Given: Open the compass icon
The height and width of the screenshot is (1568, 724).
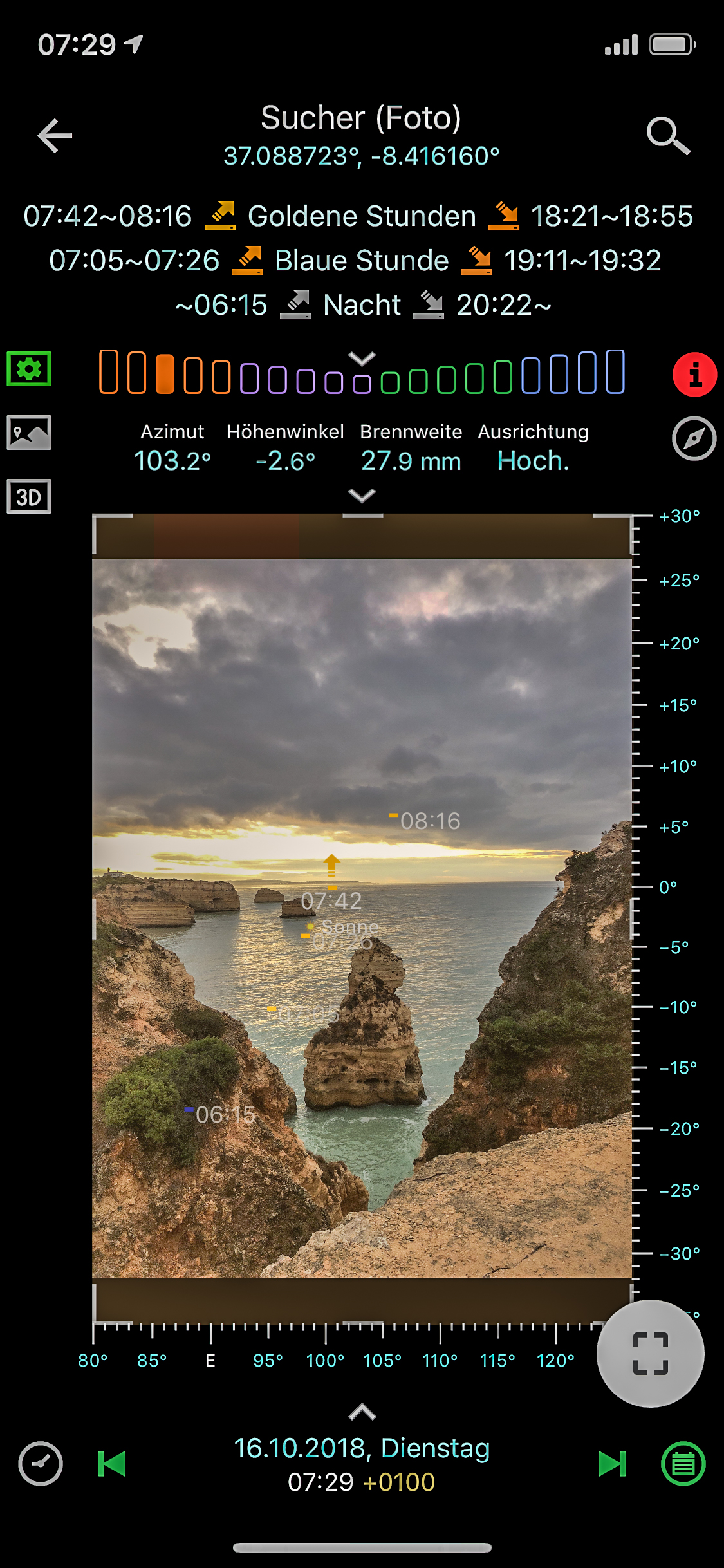Looking at the screenshot, I should (694, 438).
